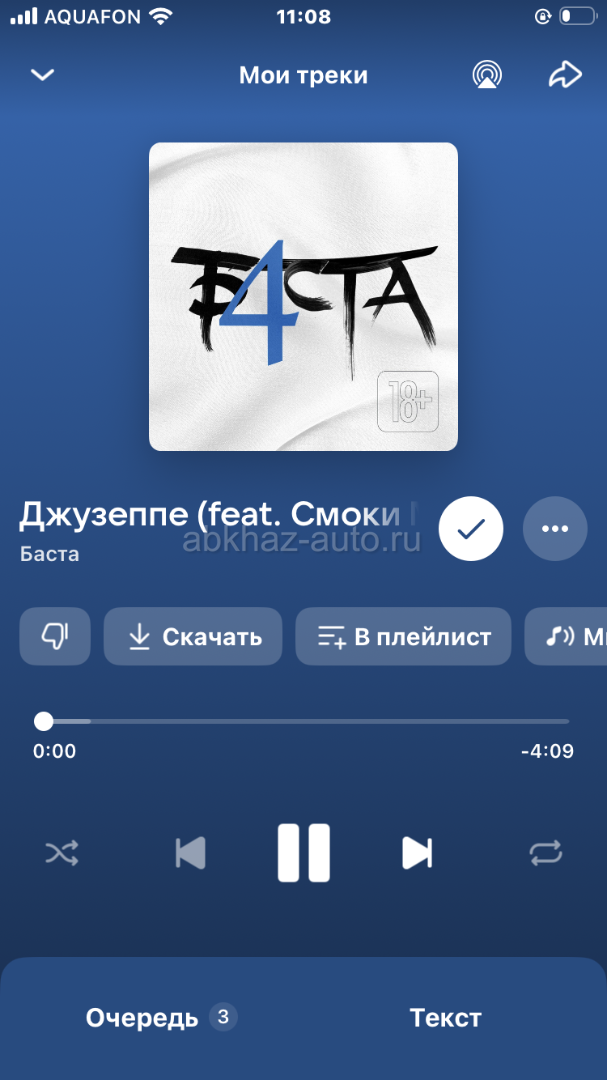Image resolution: width=607 pixels, height=1080 pixels.
Task: Open the Очередь queue tab
Action: click(160, 1018)
